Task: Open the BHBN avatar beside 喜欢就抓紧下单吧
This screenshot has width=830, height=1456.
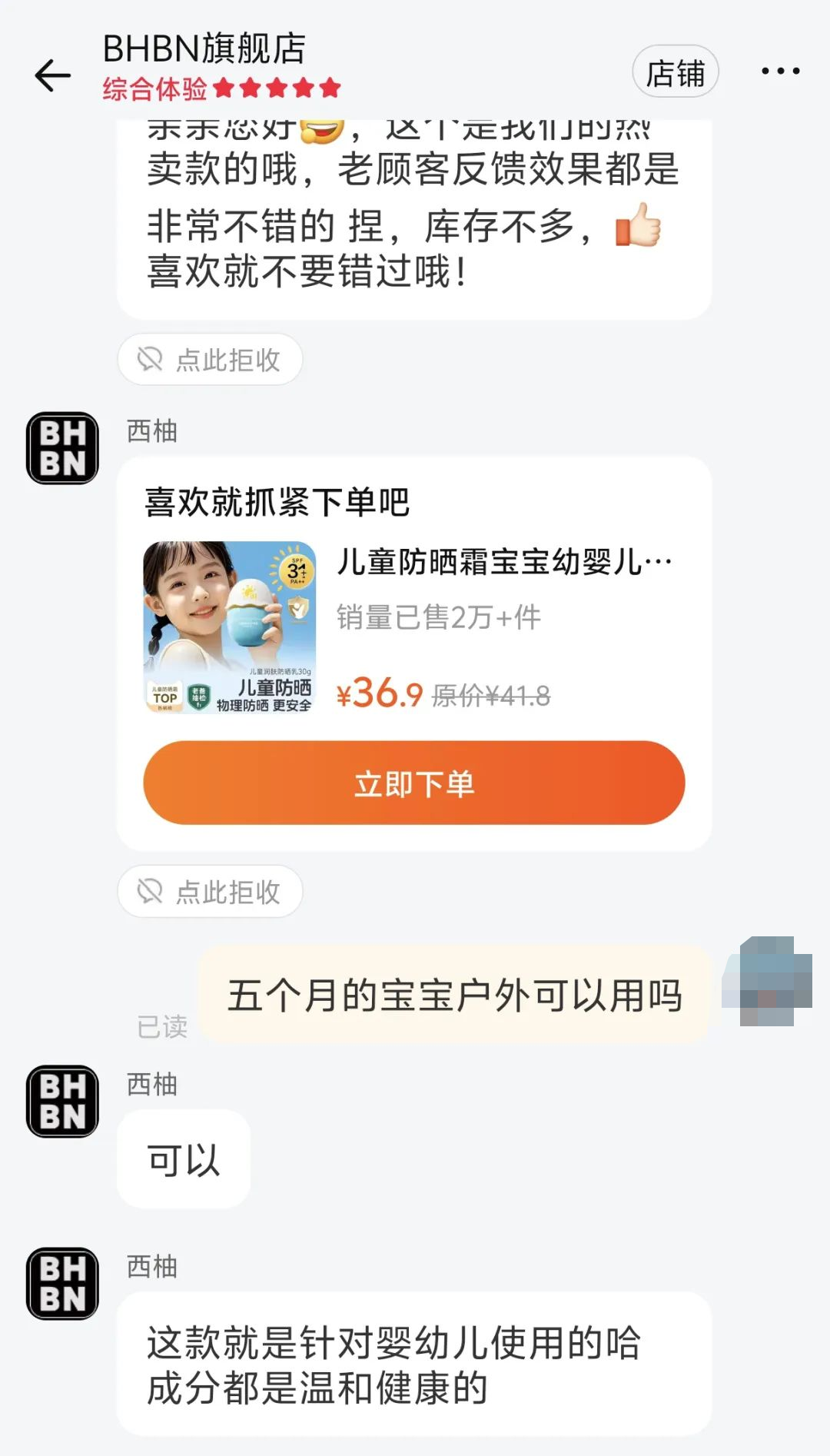Action: click(62, 448)
